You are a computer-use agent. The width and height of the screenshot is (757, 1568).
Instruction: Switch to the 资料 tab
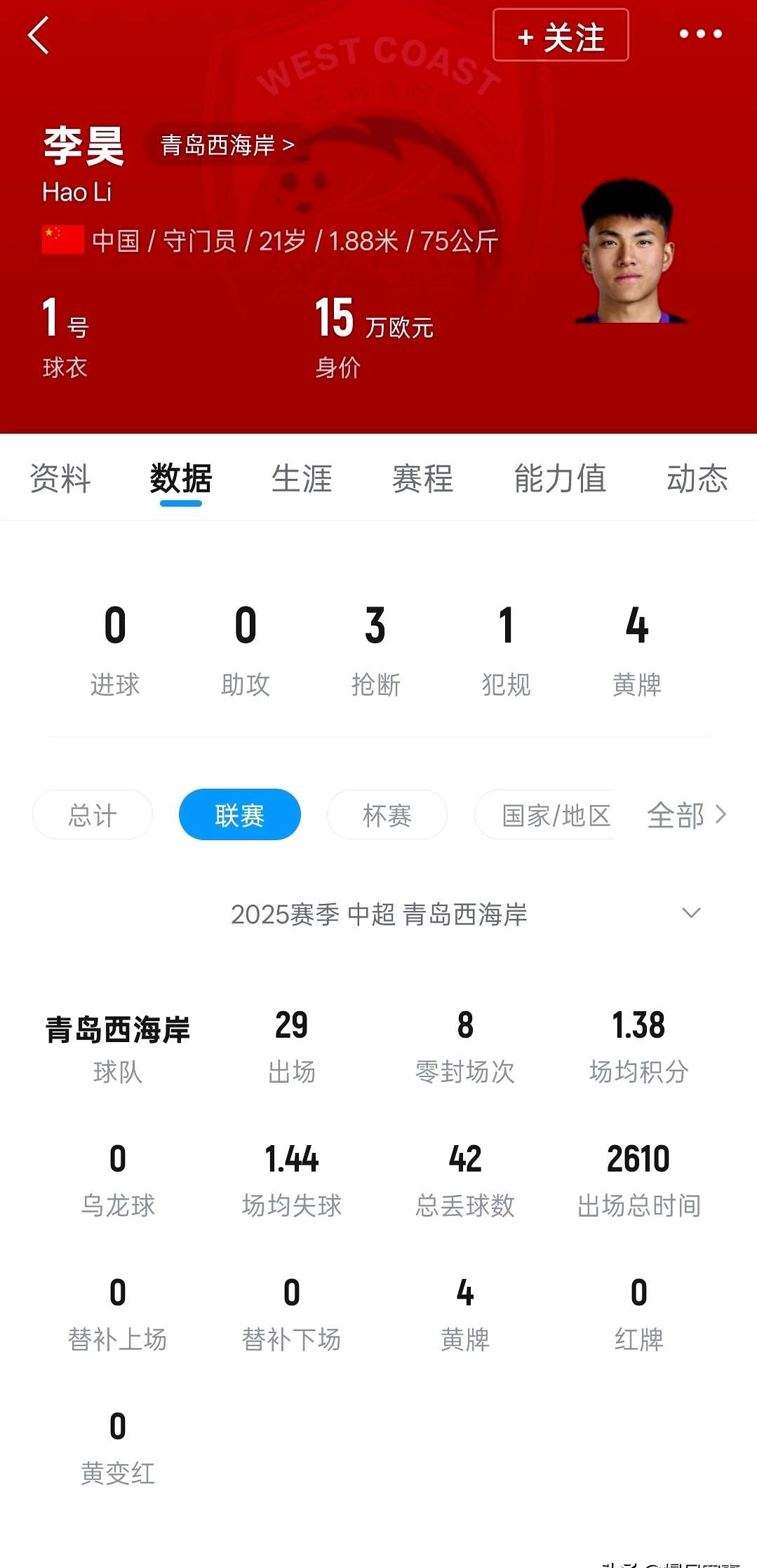pyautogui.click(x=60, y=479)
